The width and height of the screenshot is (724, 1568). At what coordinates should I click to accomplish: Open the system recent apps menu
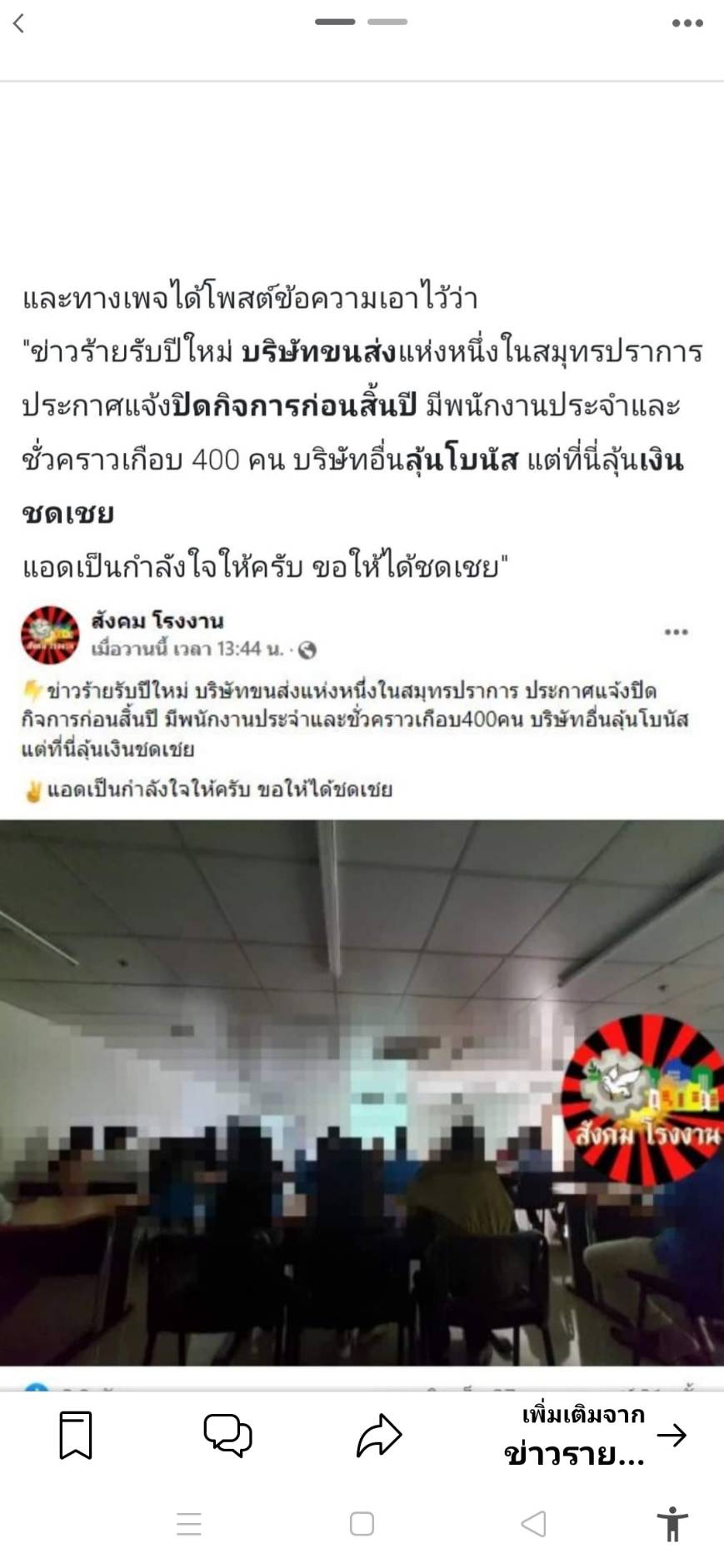pyautogui.click(x=189, y=1524)
